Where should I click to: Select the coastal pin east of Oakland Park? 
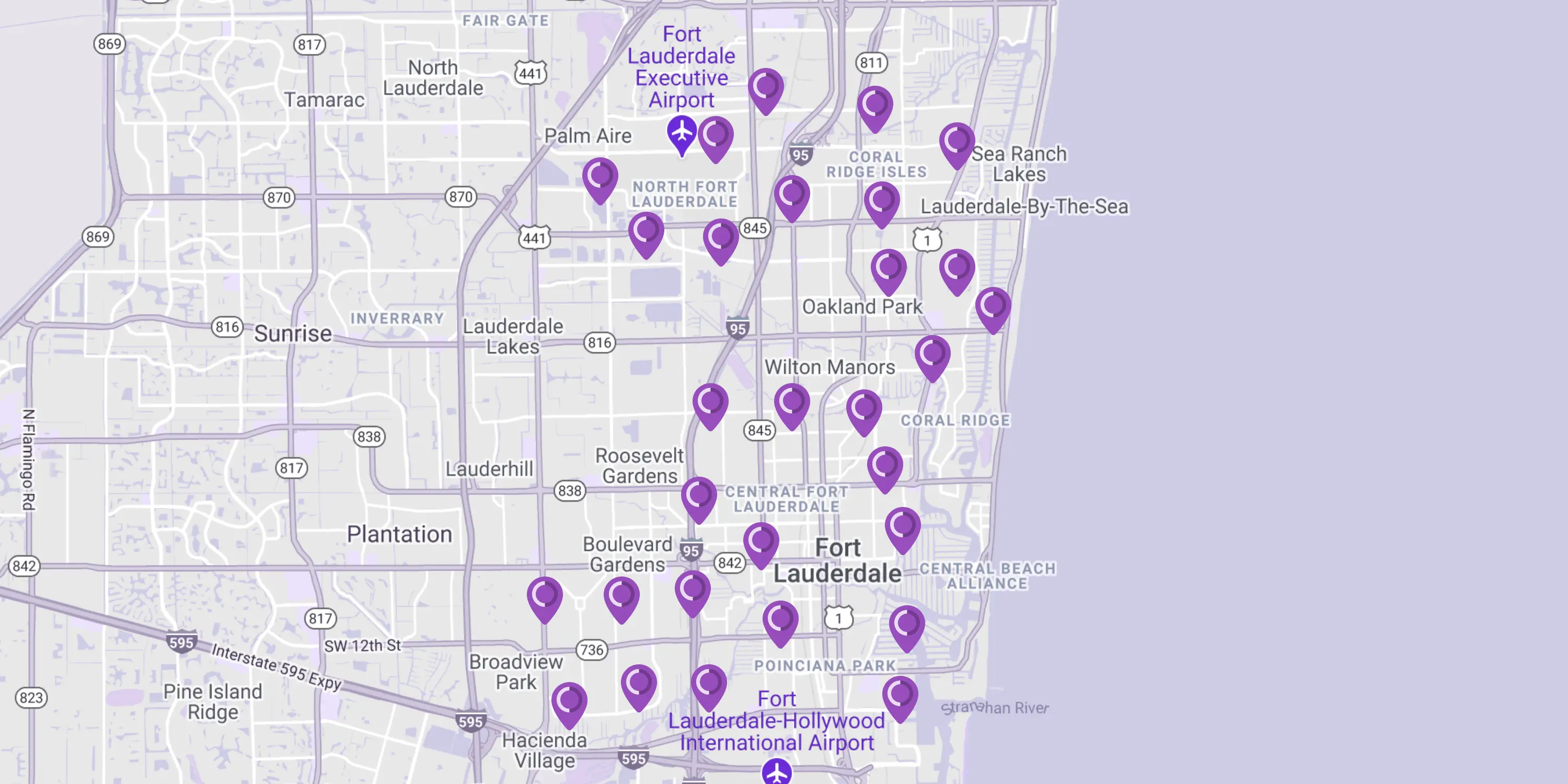click(x=993, y=307)
